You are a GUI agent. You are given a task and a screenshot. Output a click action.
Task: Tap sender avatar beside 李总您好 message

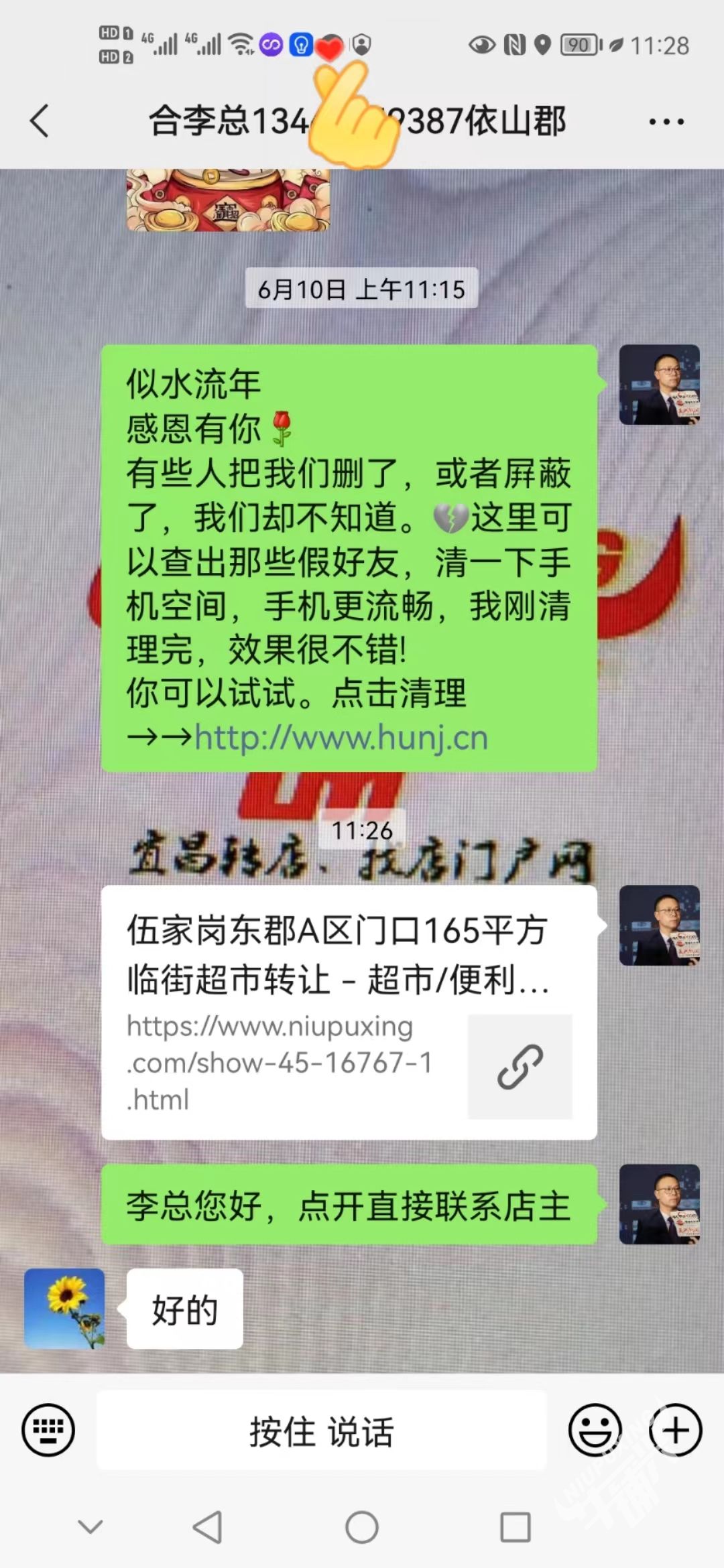click(659, 1204)
